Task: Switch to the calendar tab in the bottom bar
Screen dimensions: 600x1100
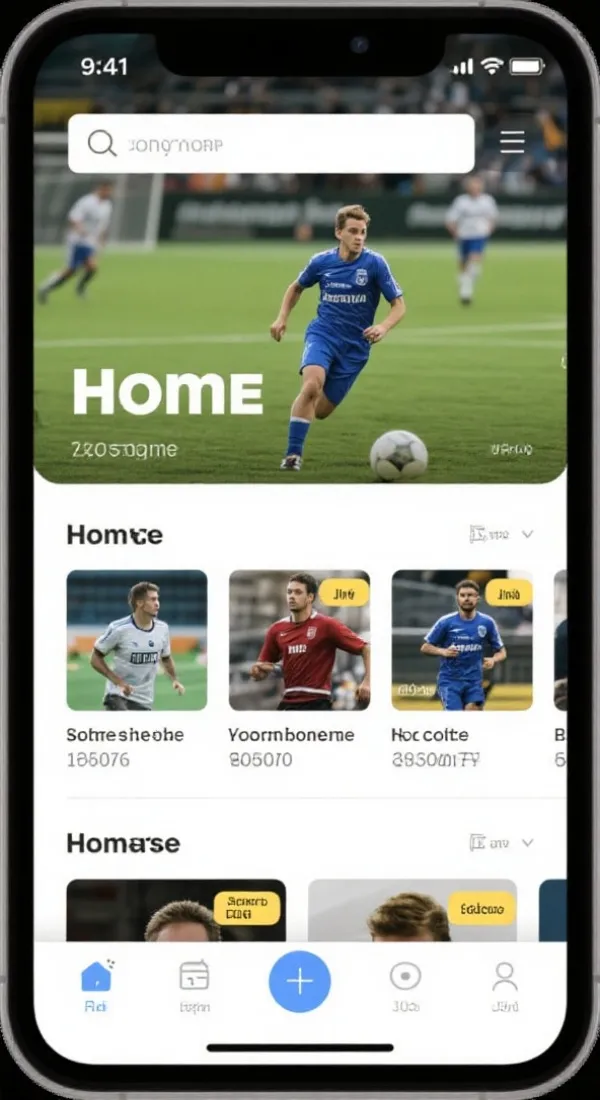Action: [x=194, y=983]
